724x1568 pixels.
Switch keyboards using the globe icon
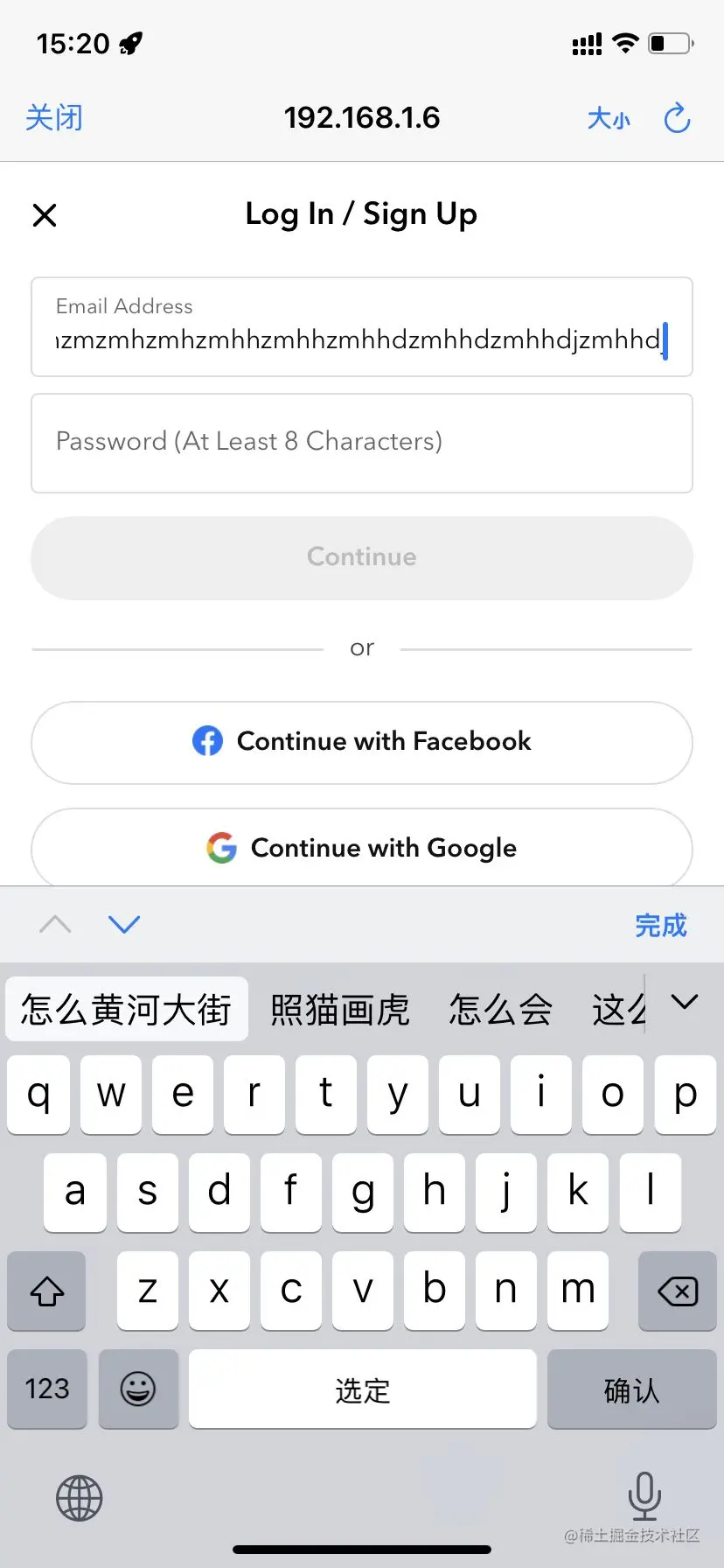79,1498
